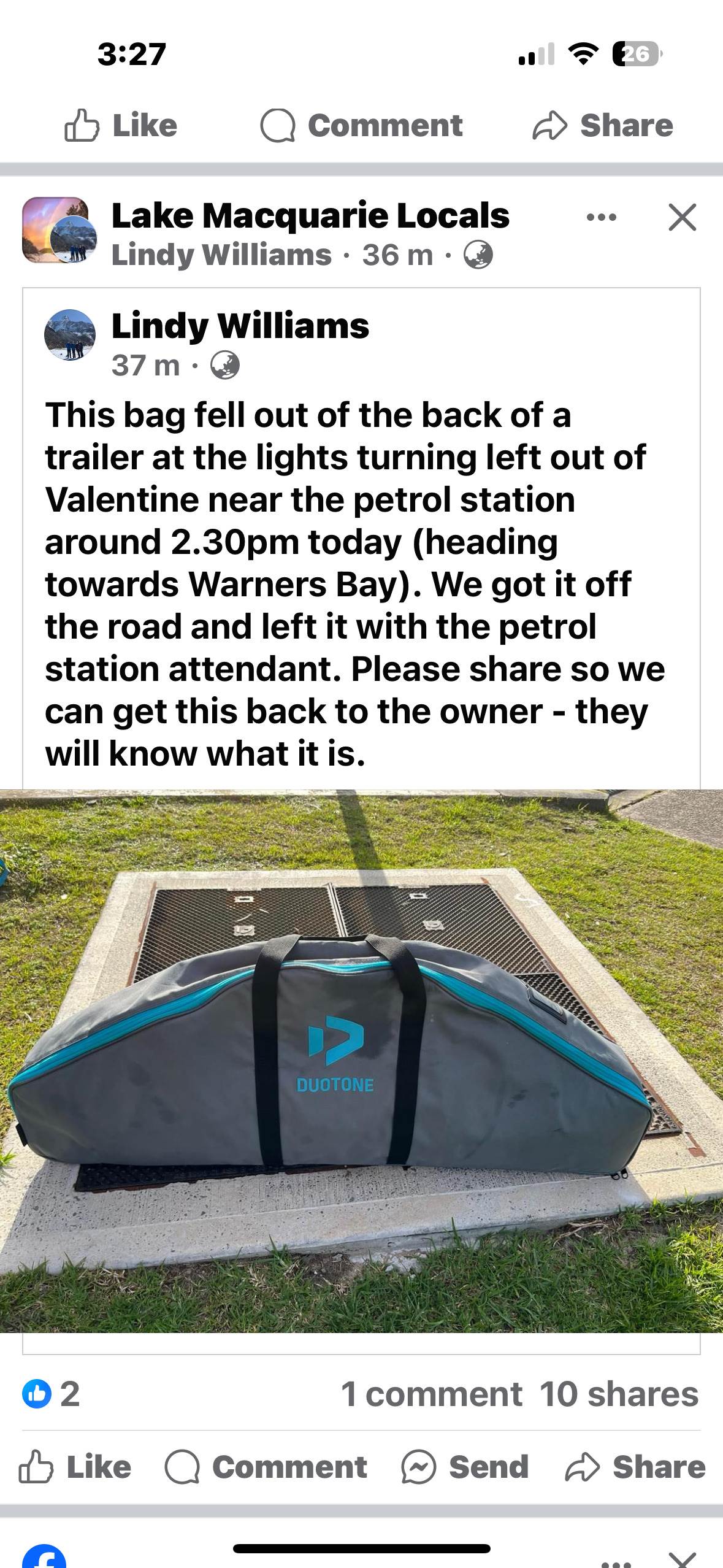Hide the Lake Macquarie Locals post

(x=682, y=217)
